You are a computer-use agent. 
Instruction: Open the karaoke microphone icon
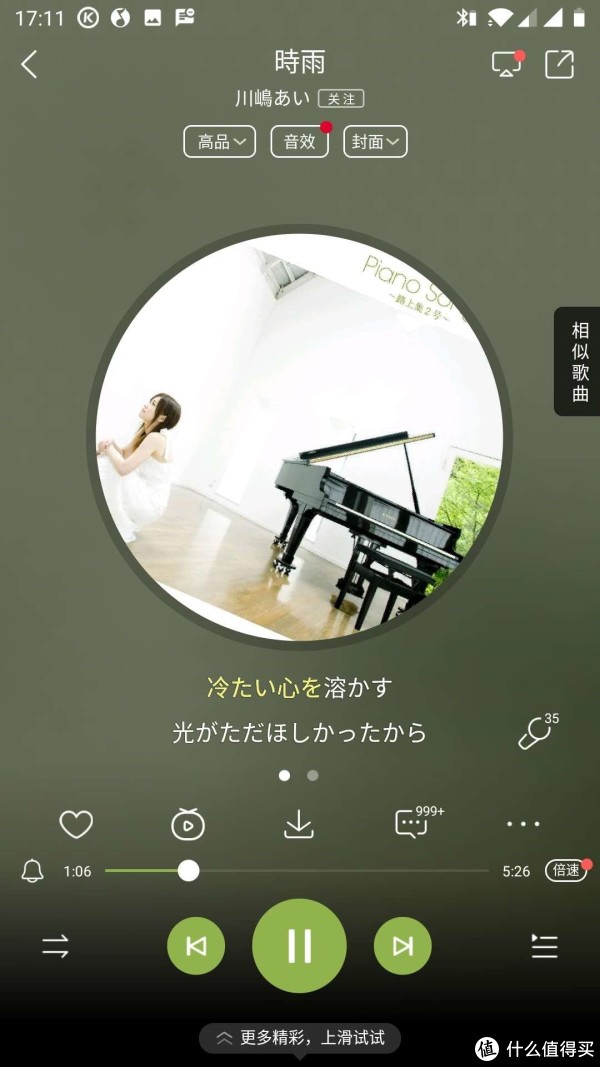[x=536, y=733]
